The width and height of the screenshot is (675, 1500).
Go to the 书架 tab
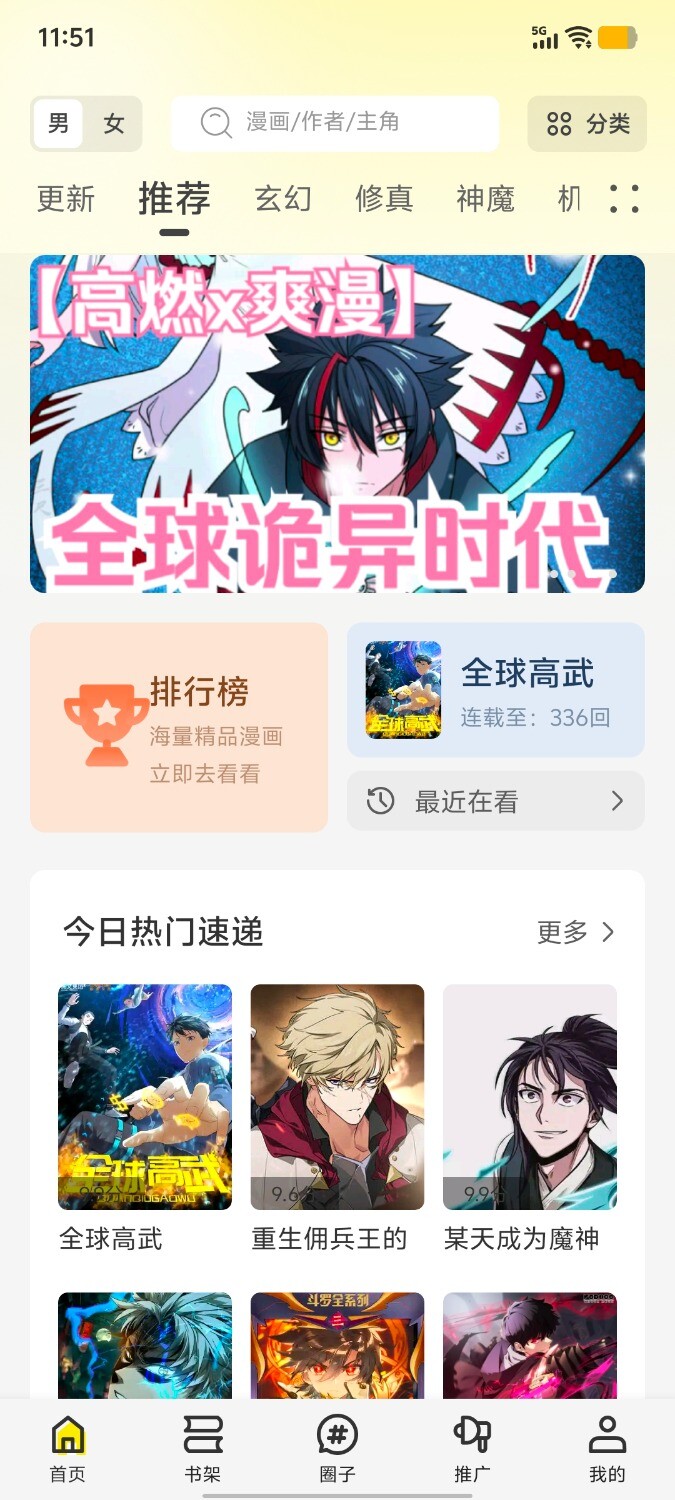coord(203,1448)
